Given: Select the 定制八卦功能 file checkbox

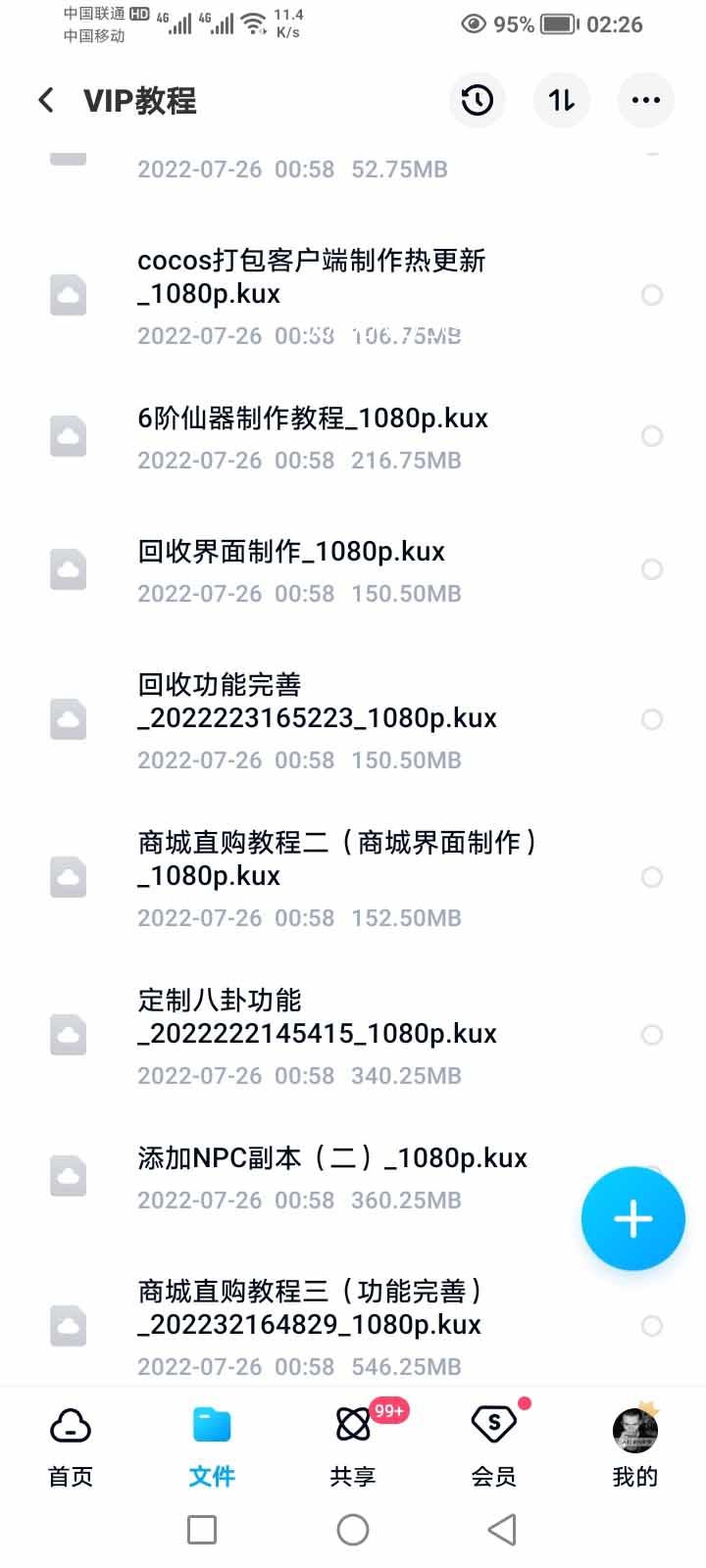Looking at the screenshot, I should 652,1035.
